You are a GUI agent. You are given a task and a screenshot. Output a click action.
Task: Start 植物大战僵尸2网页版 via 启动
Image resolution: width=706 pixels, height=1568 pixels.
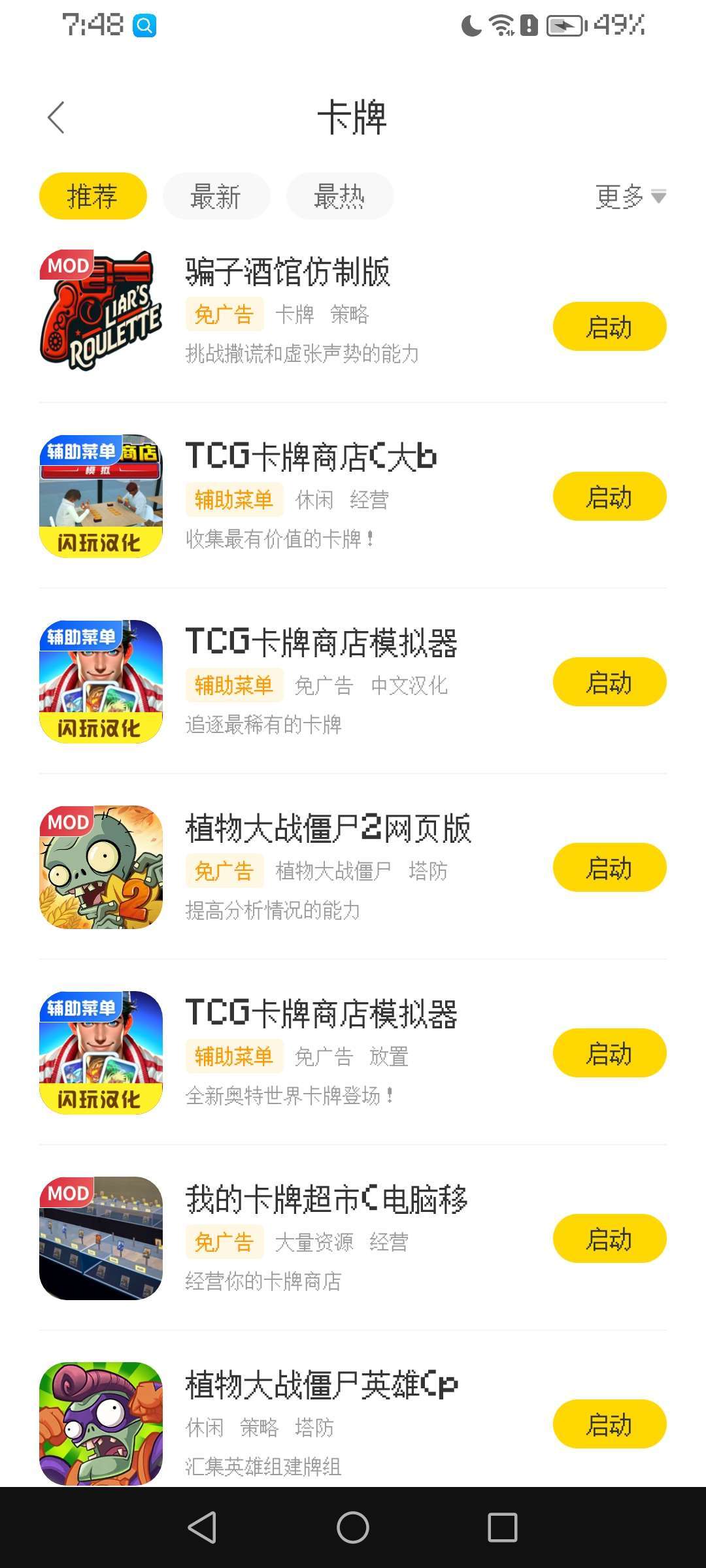click(609, 868)
